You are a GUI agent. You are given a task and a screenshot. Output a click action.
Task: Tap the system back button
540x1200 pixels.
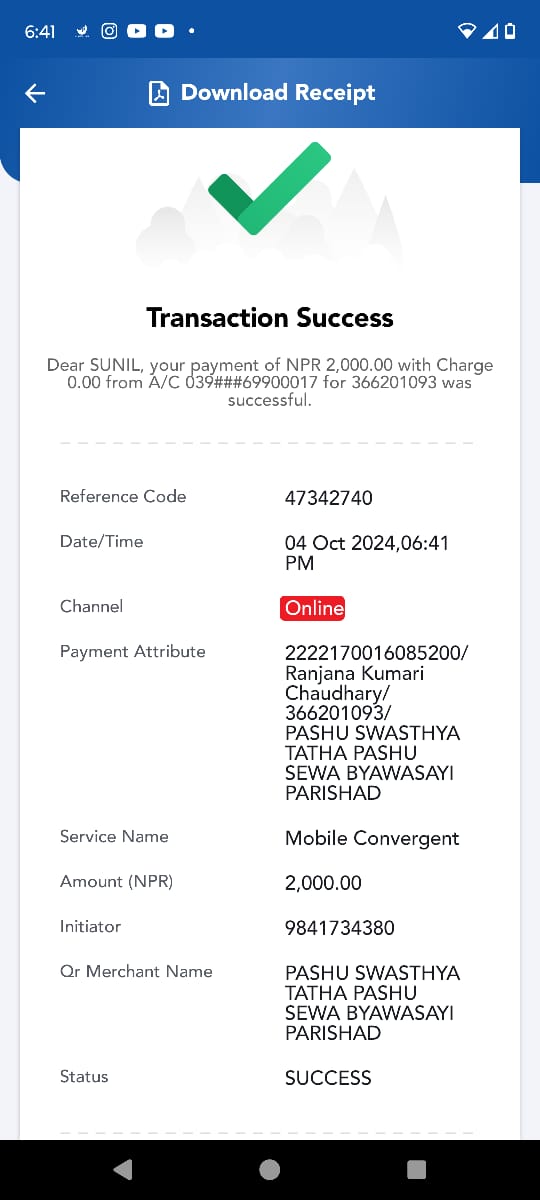click(x=122, y=1169)
